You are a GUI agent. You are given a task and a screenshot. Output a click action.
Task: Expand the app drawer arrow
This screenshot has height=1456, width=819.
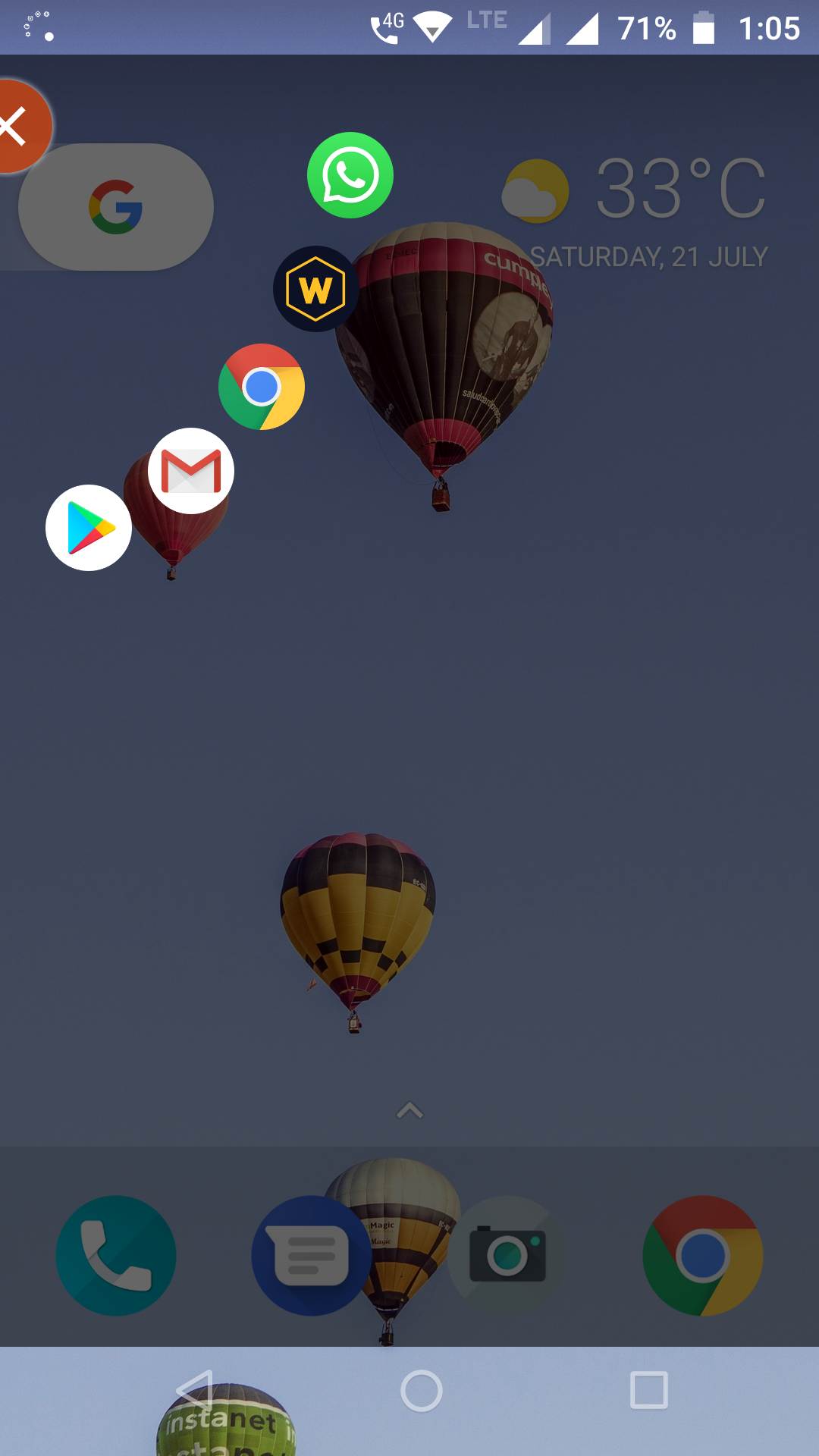409,1111
